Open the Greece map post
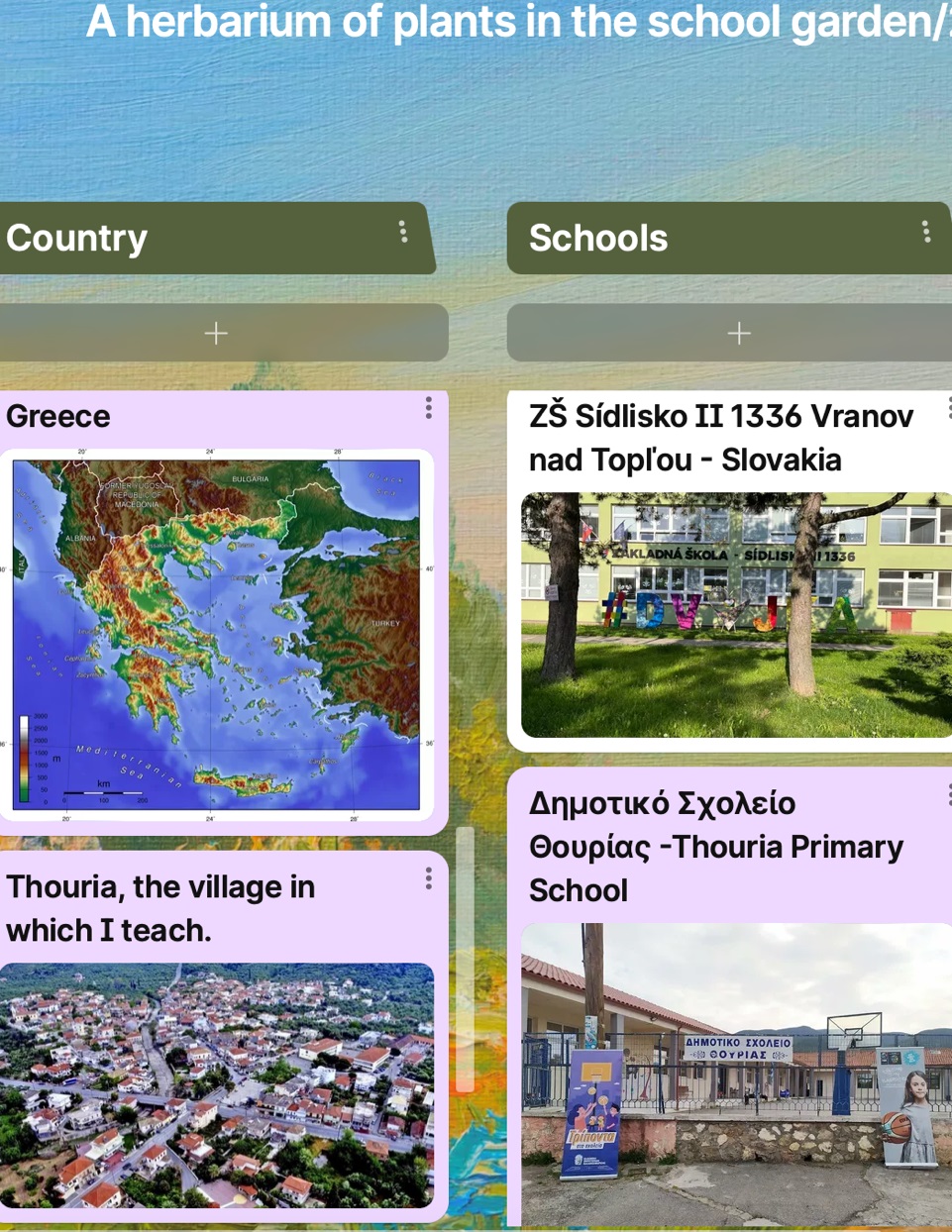The image size is (952, 1232). coord(216,634)
